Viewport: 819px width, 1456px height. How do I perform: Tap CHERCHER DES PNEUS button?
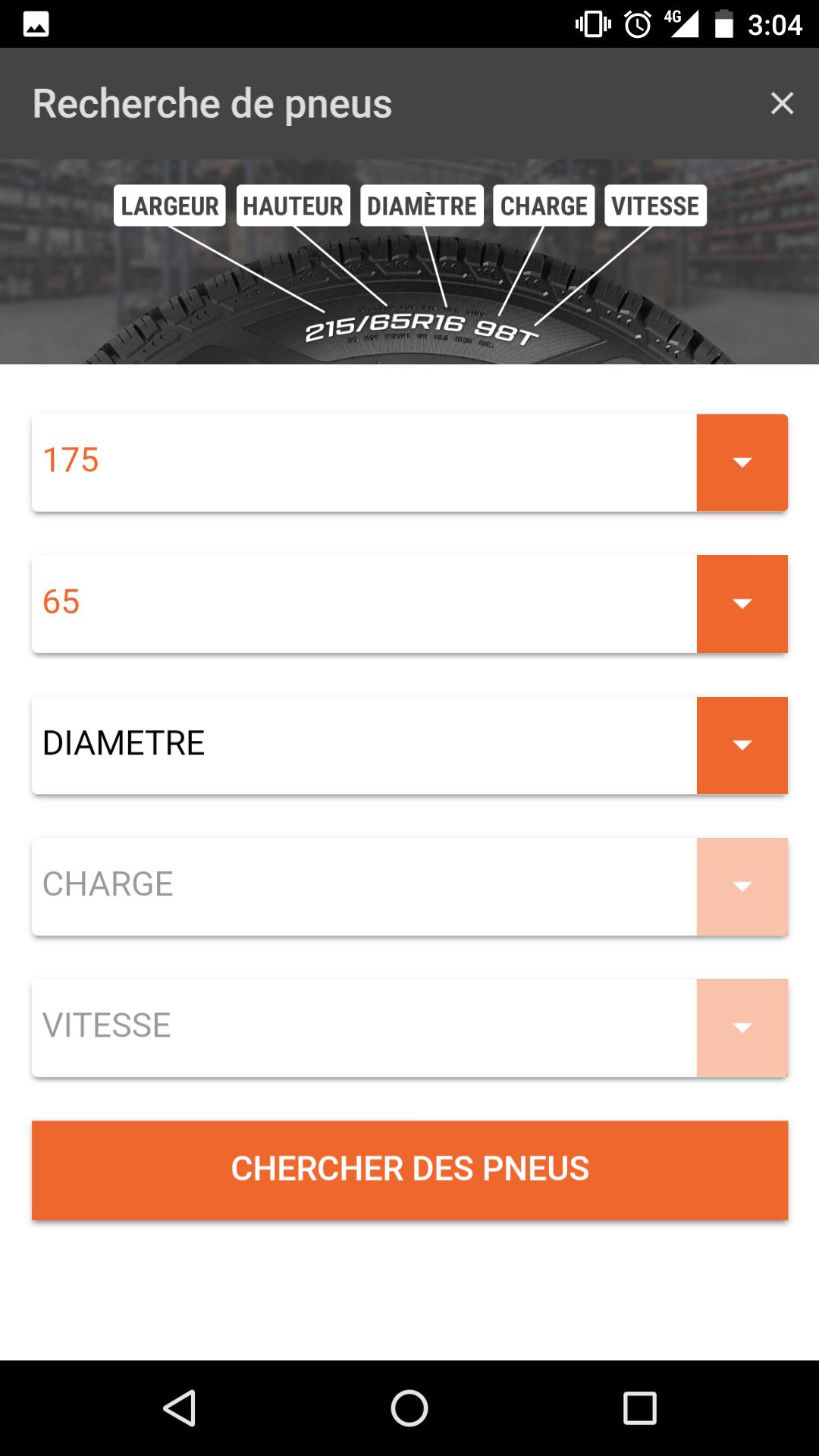click(409, 1169)
